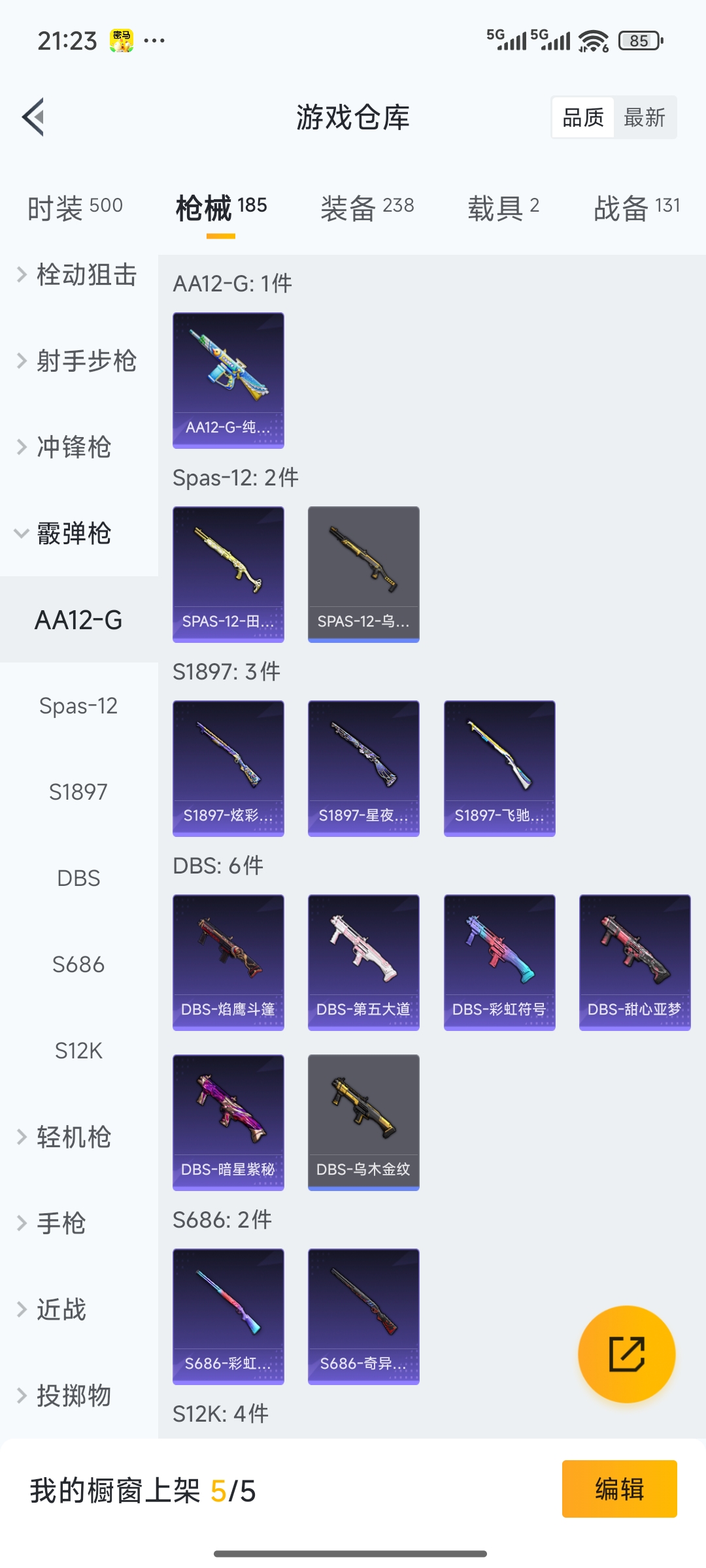706x1568 pixels.
Task: Sort the warehouse by 最新
Action: 644,118
